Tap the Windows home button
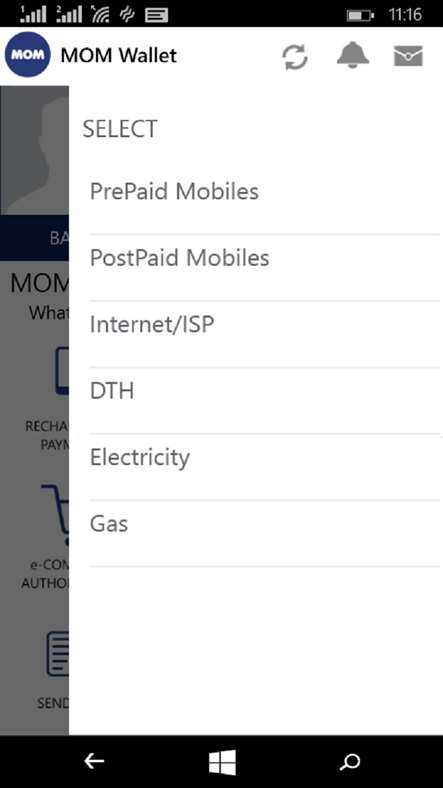This screenshot has width=443, height=788. coord(222,762)
